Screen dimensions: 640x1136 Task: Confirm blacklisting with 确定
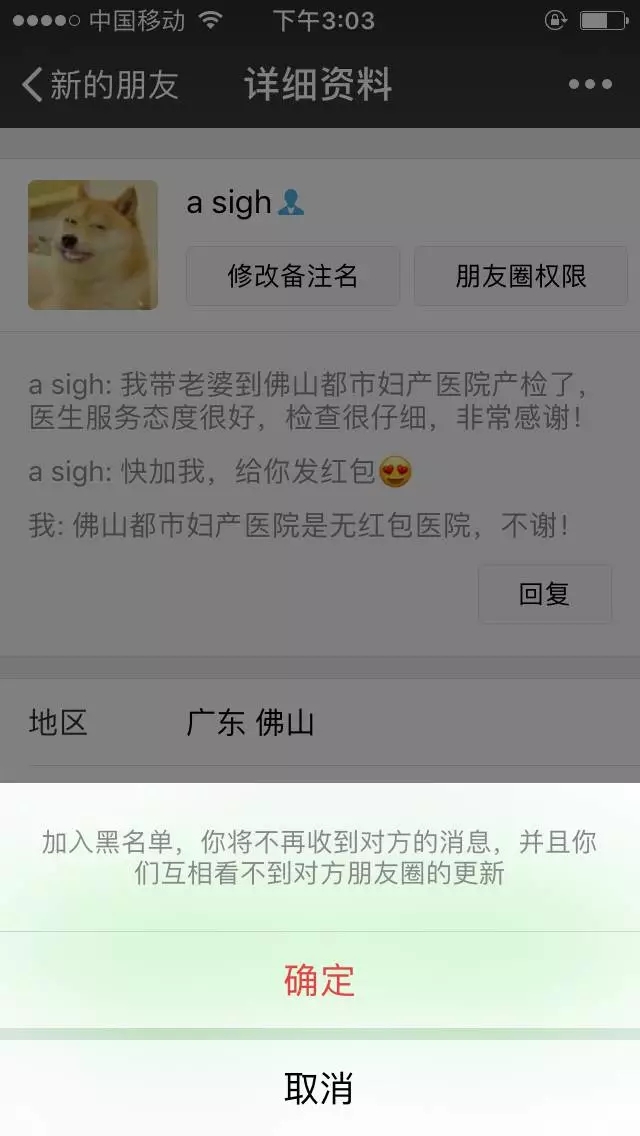(x=320, y=980)
